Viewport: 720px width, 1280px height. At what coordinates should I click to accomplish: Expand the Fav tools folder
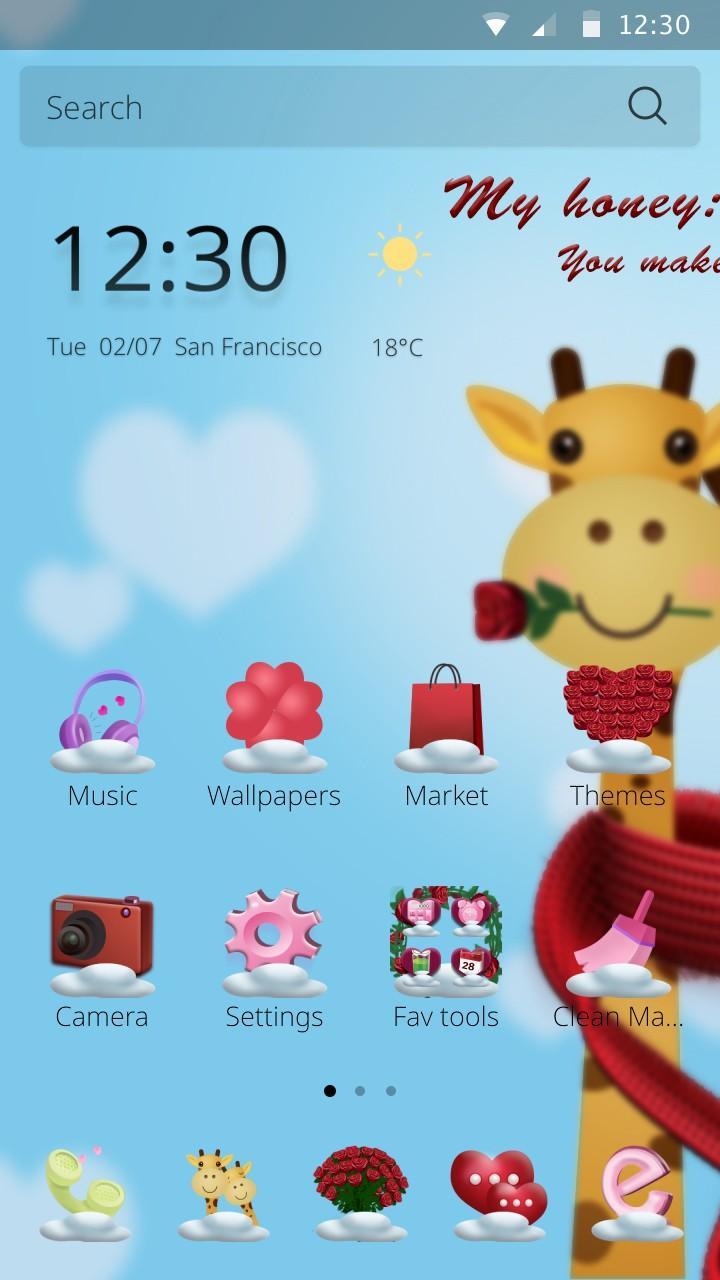pyautogui.click(x=446, y=938)
